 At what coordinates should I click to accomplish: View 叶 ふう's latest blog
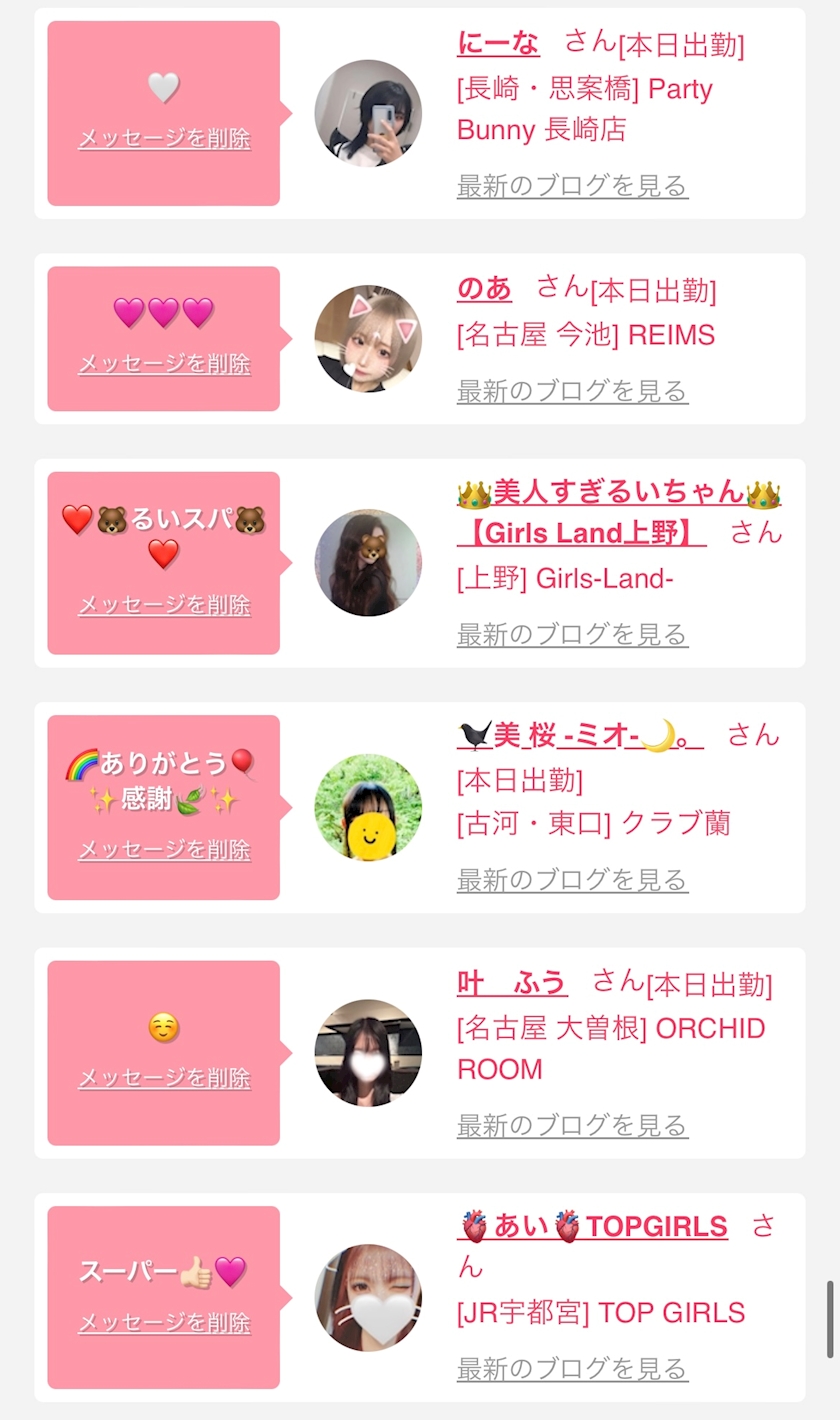pos(572,1125)
